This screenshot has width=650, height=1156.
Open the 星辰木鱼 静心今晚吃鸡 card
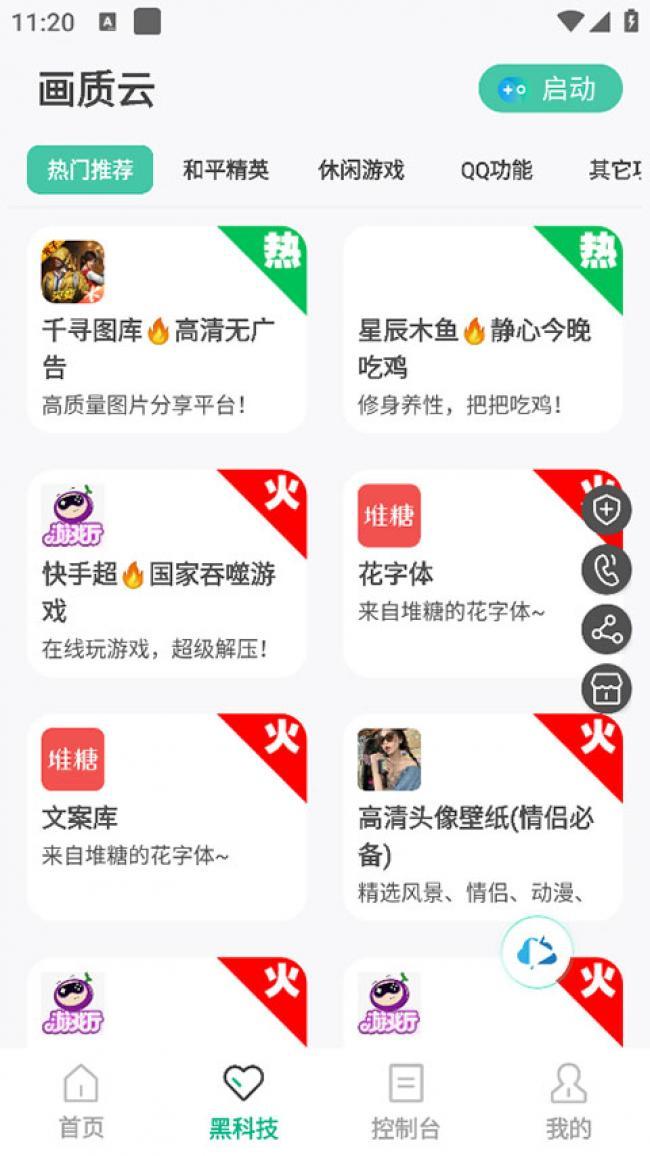(482, 330)
